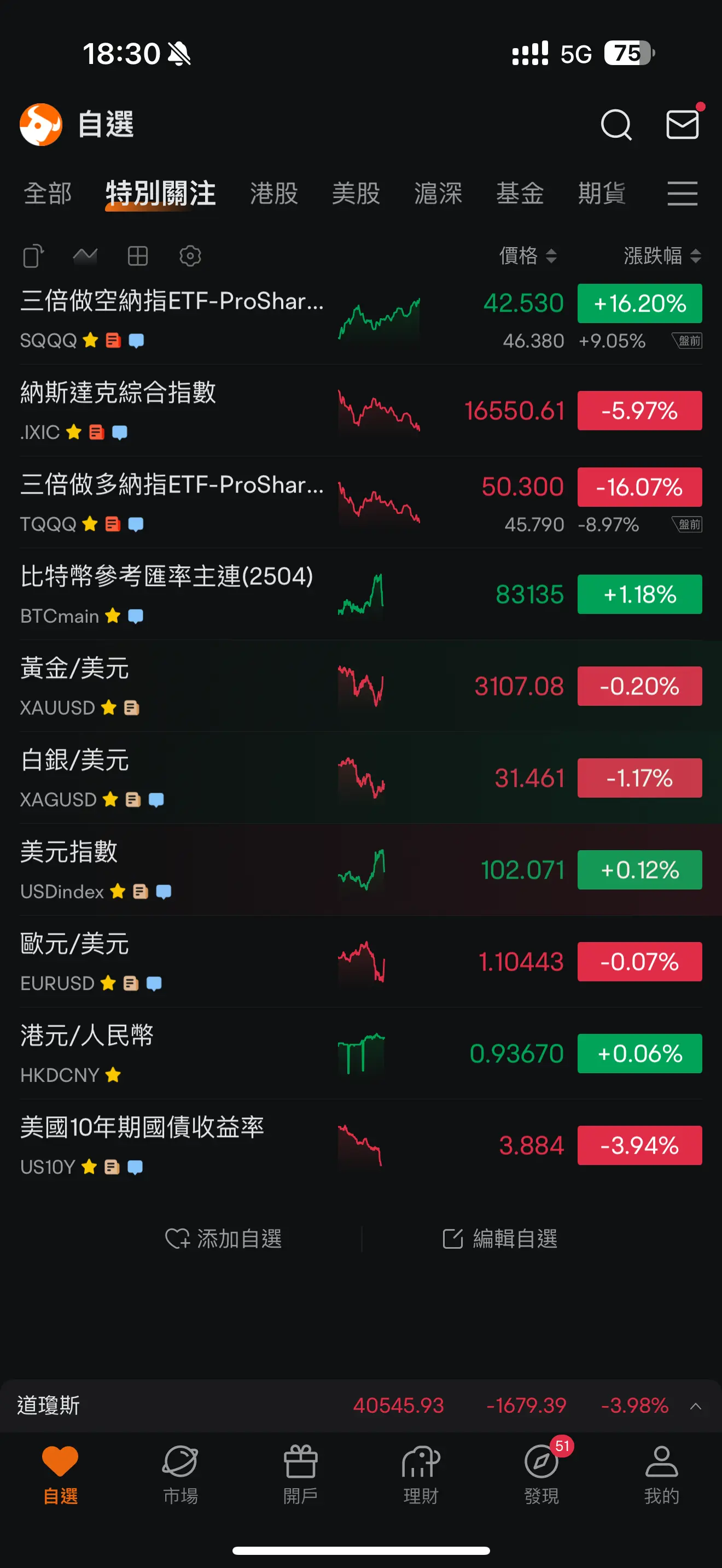Image resolution: width=722 pixels, height=1568 pixels.
Task: Open the messages envelope icon
Action: [683, 124]
